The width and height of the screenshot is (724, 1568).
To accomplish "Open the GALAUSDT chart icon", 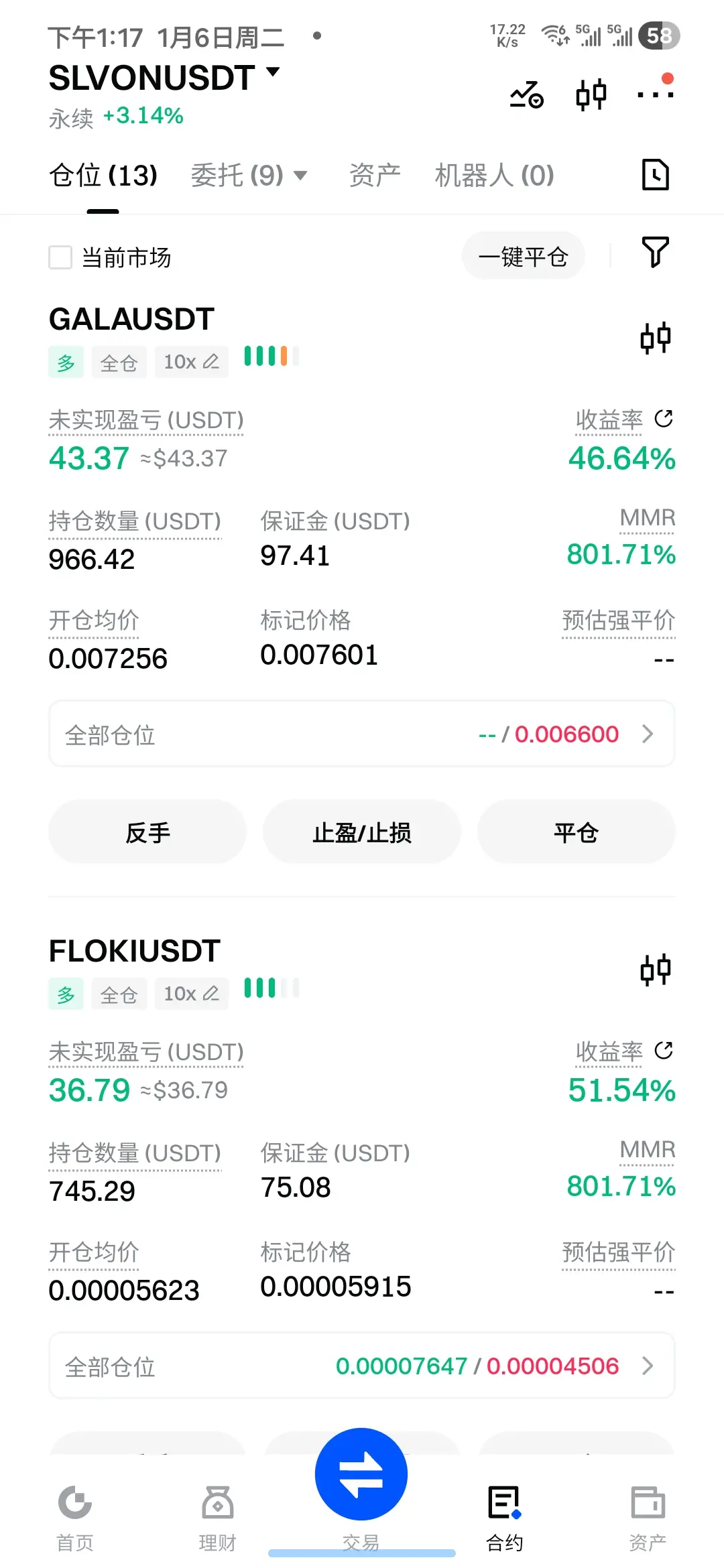I will (x=655, y=338).
